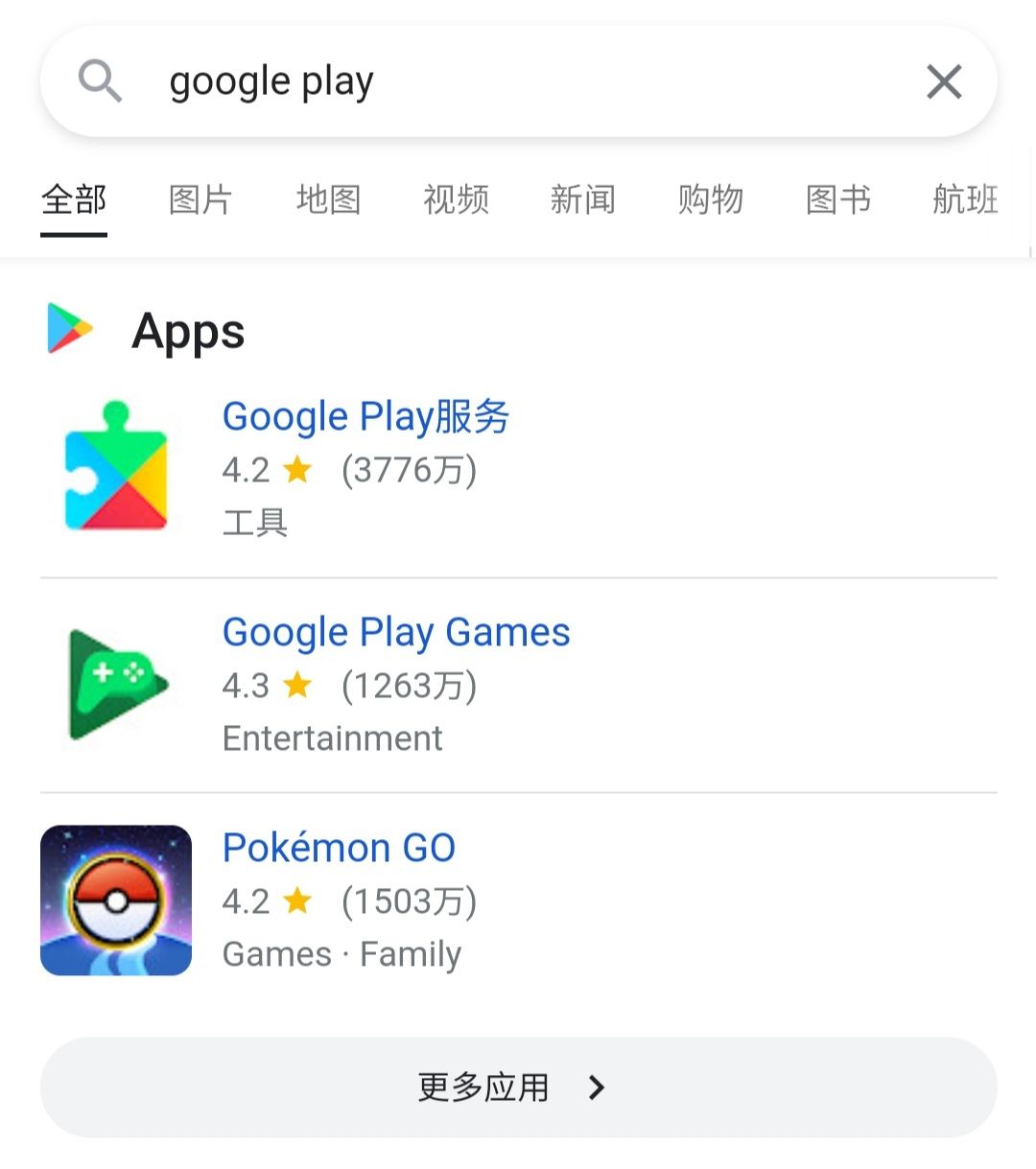Switch to the 图片 tab
Viewport: 1036px width, 1169px height.
pyautogui.click(x=200, y=199)
